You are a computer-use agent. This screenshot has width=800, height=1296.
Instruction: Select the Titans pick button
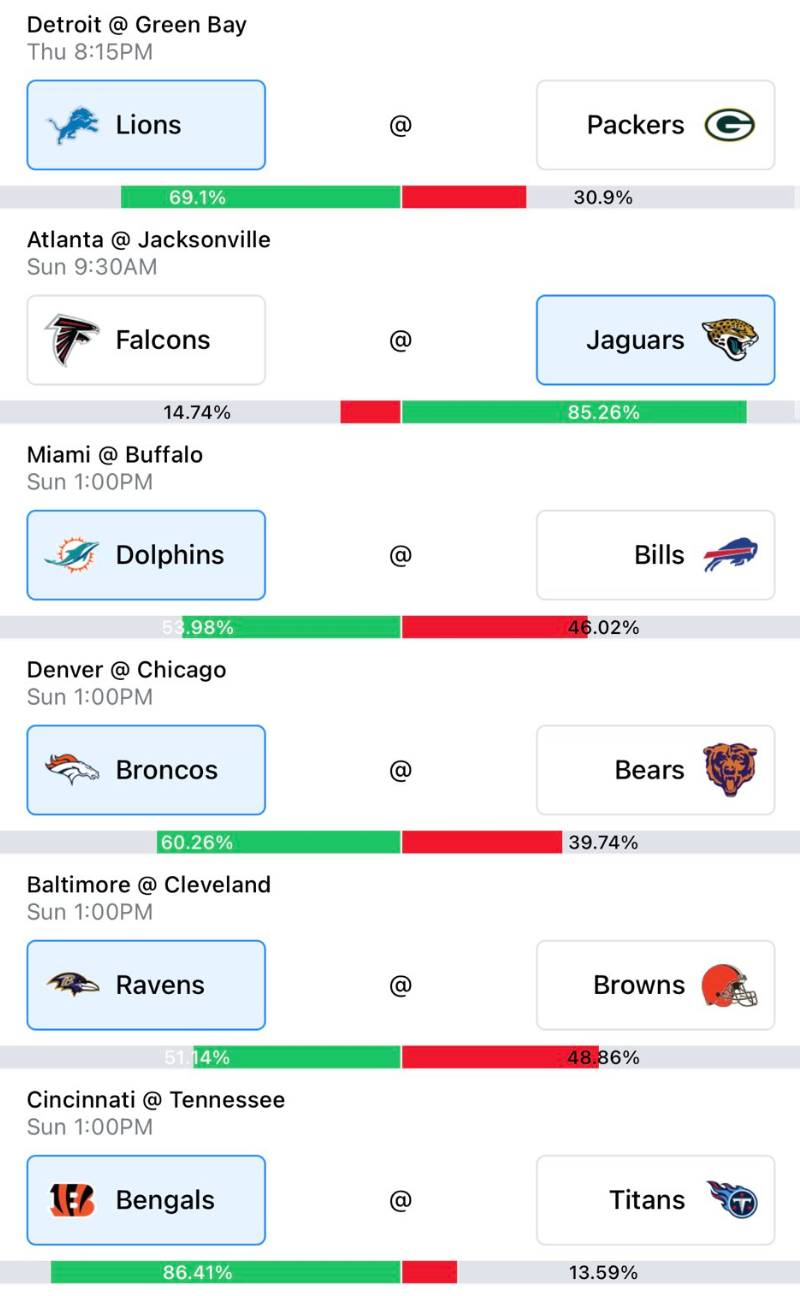pos(655,1200)
